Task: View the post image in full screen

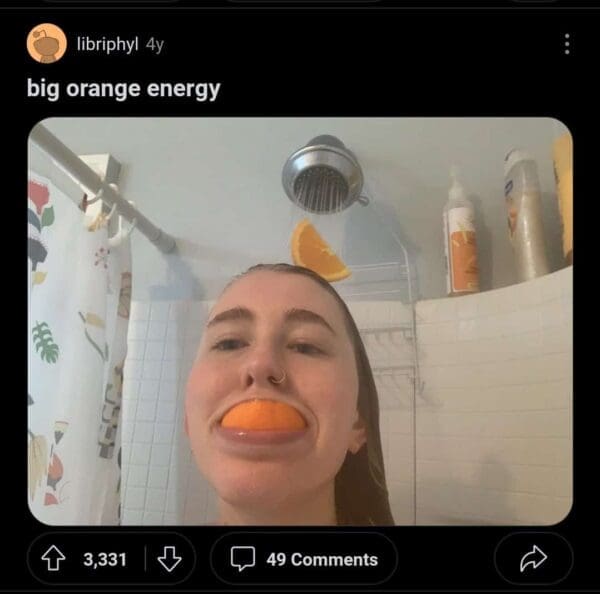Action: click(x=300, y=320)
